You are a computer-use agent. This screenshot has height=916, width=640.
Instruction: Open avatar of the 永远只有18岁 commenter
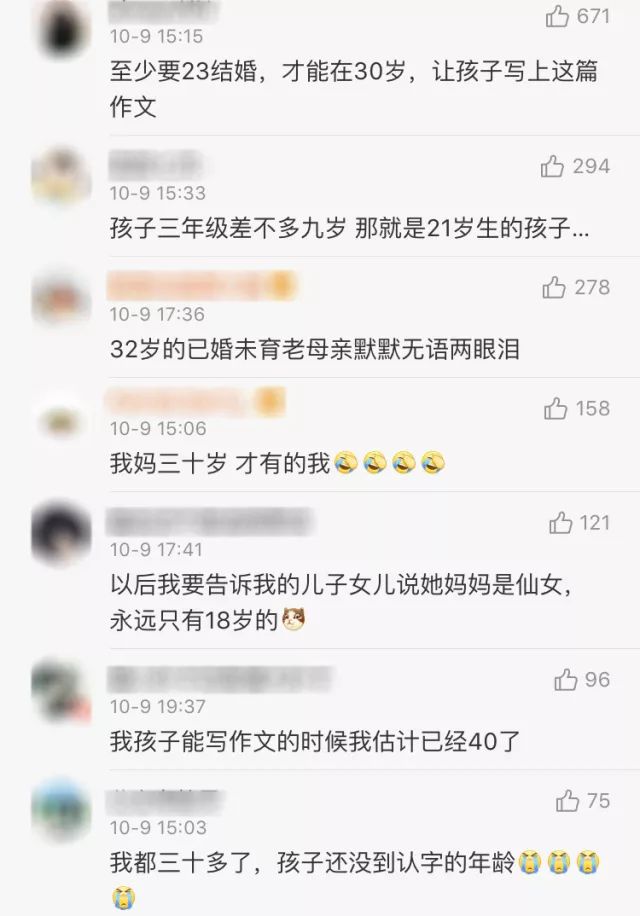coord(61,532)
